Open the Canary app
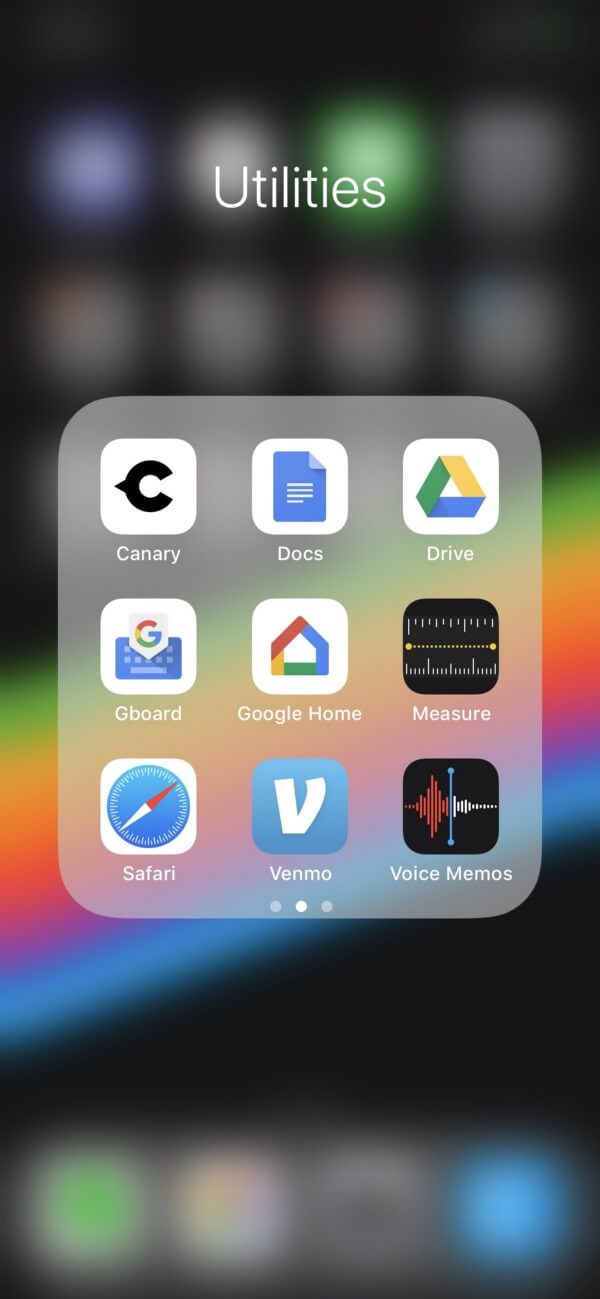600x1299 pixels. coord(148,487)
